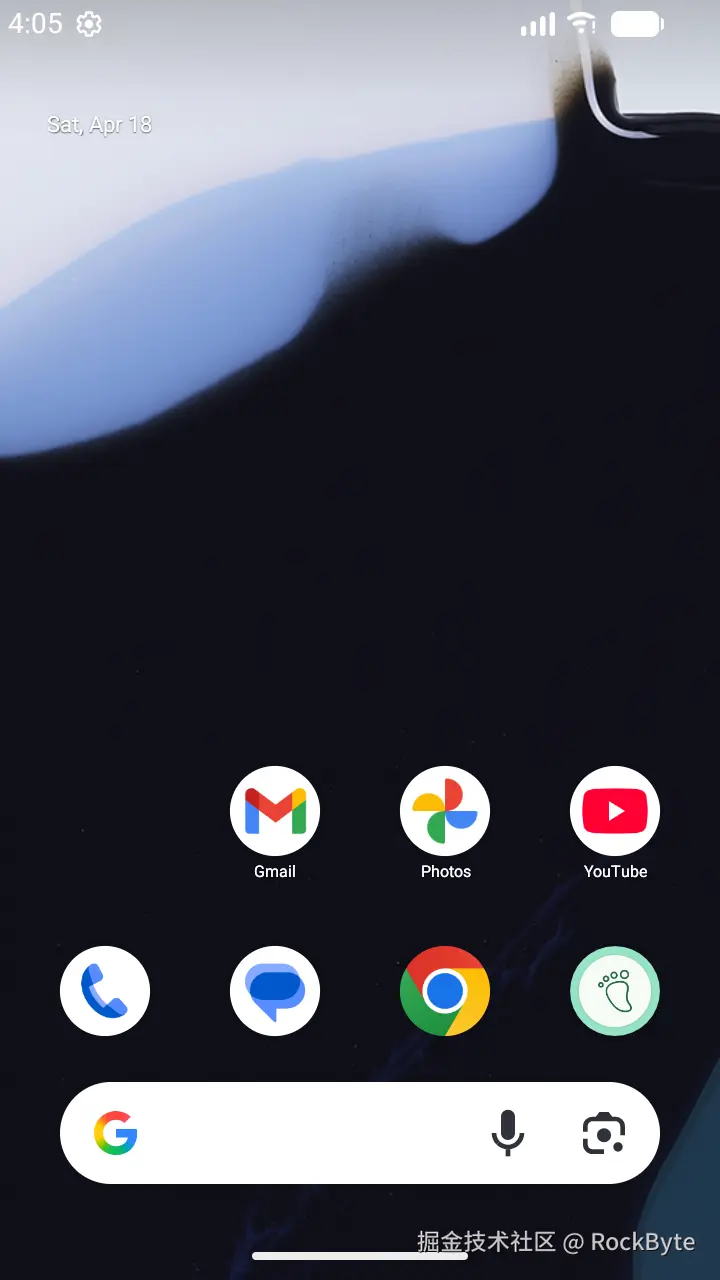
Task: Launch the Photos app
Action: (445, 811)
